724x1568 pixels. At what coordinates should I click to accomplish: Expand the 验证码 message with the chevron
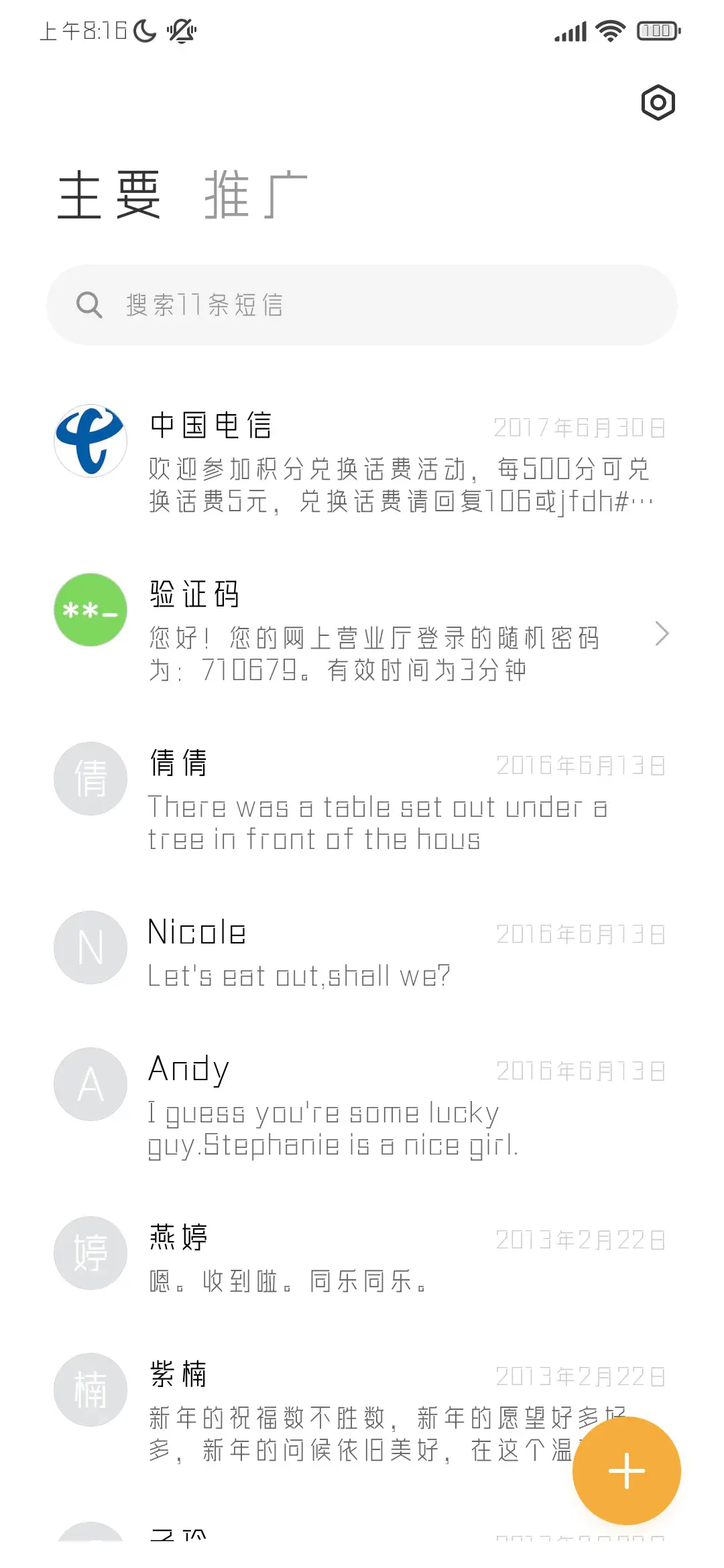(662, 633)
